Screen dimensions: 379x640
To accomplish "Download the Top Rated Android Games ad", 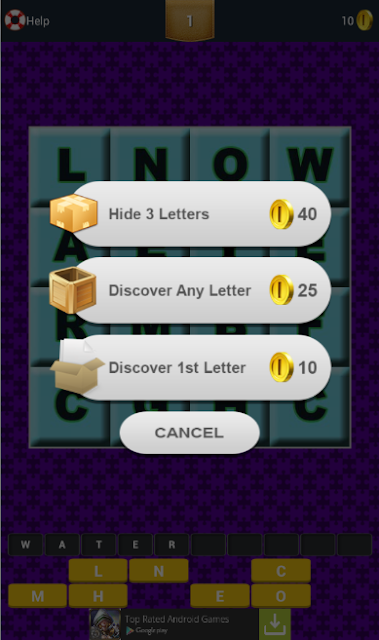I will (275, 624).
